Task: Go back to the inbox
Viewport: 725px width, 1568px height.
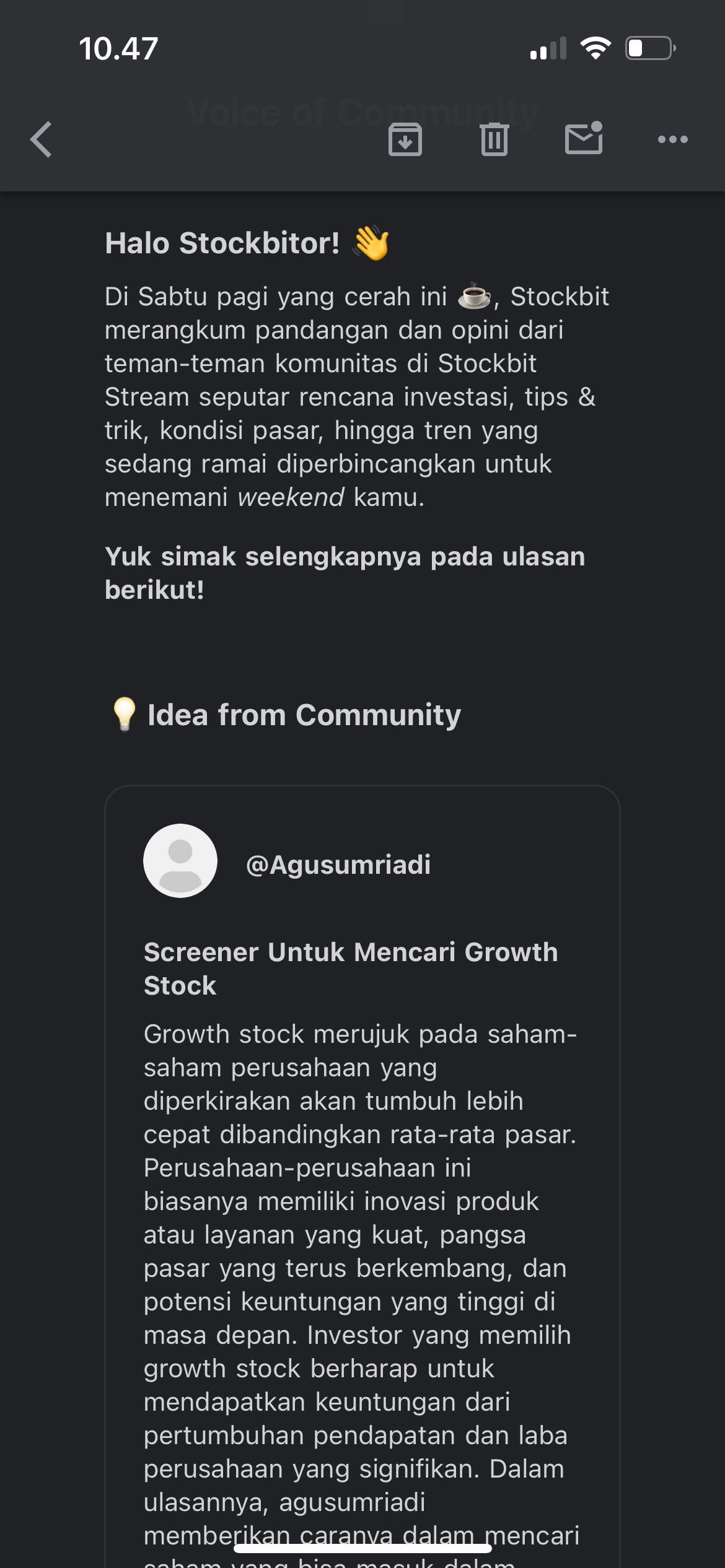Action: pyautogui.click(x=42, y=139)
